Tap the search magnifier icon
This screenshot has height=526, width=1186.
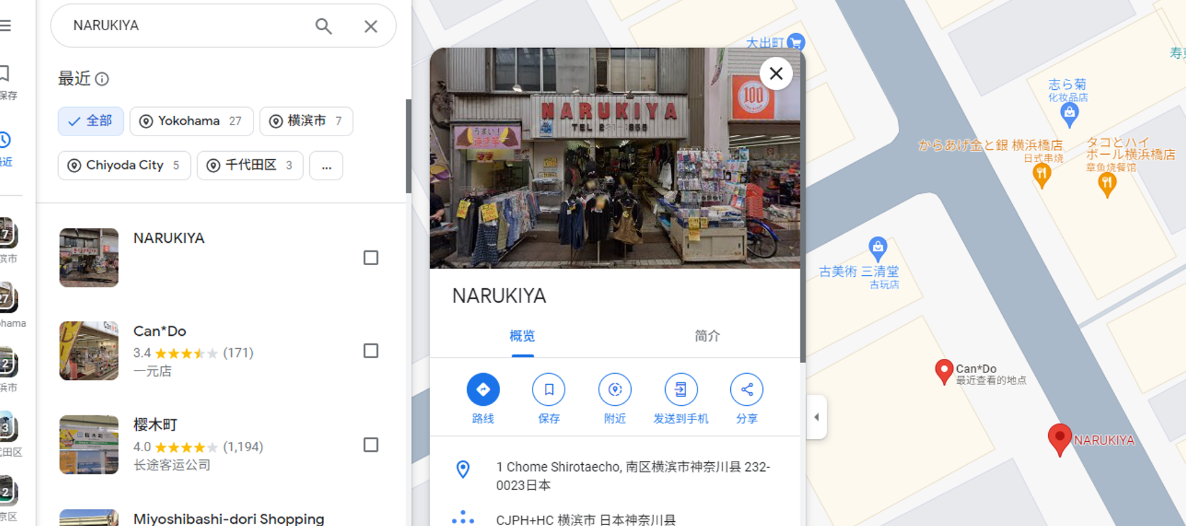[323, 26]
